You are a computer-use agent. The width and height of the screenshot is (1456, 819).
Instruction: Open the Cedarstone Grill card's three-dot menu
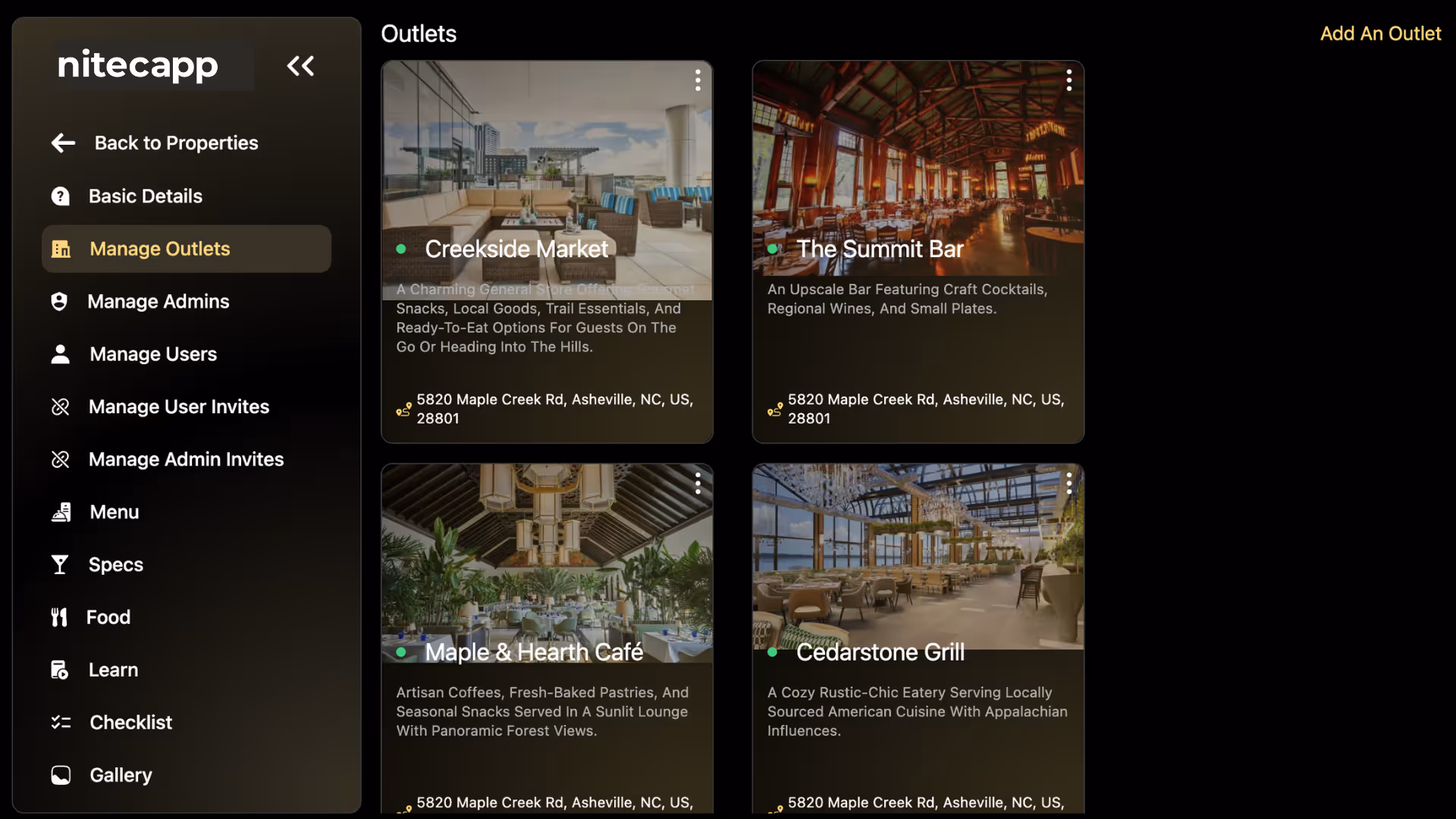click(1068, 483)
